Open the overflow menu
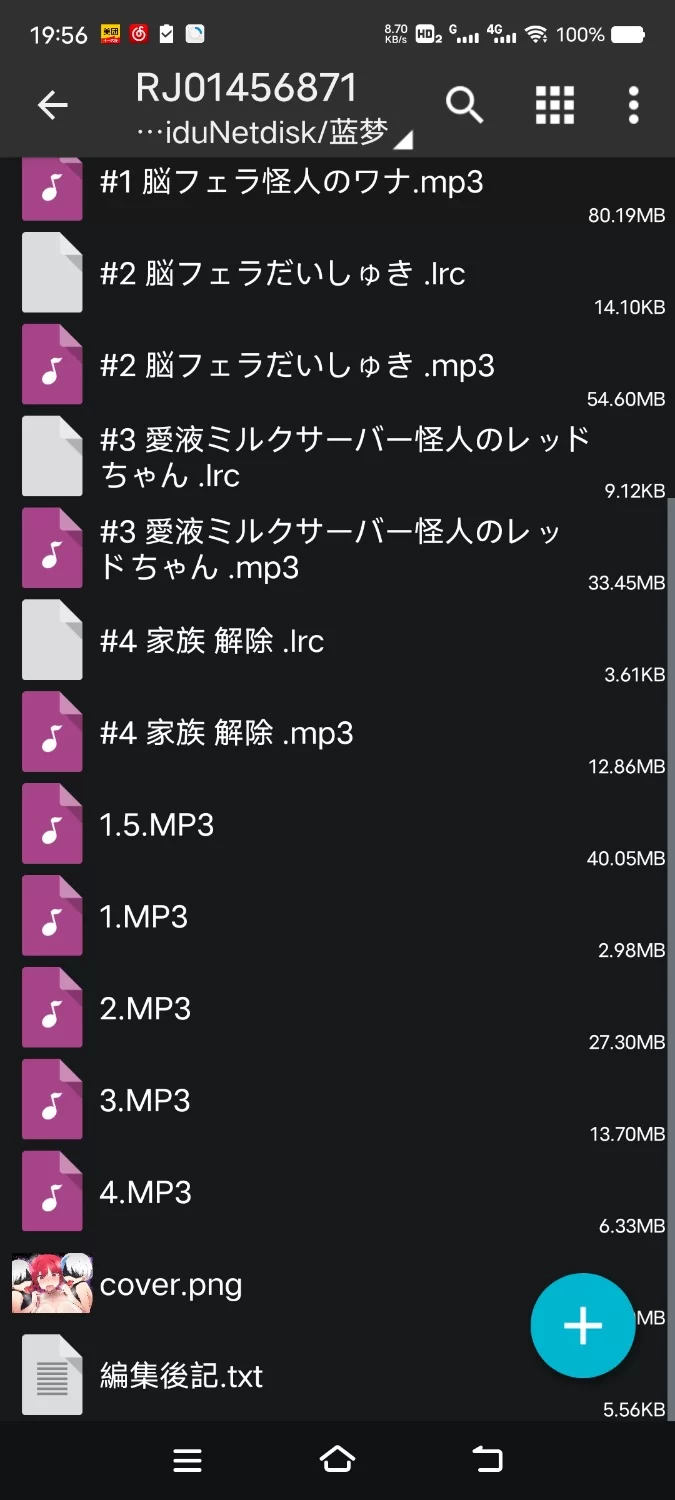The height and width of the screenshot is (1500, 675). (633, 105)
